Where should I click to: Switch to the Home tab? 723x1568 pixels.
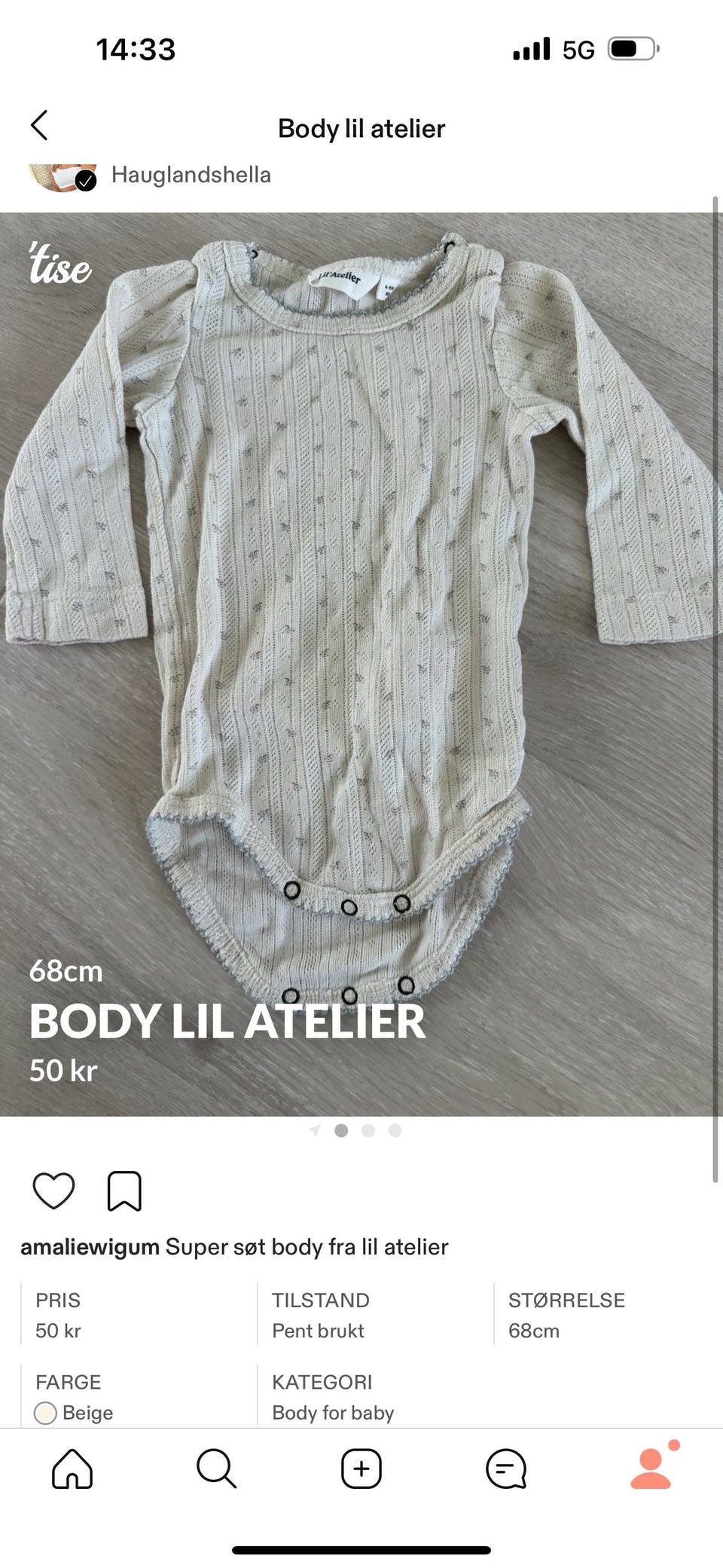pos(72,1469)
